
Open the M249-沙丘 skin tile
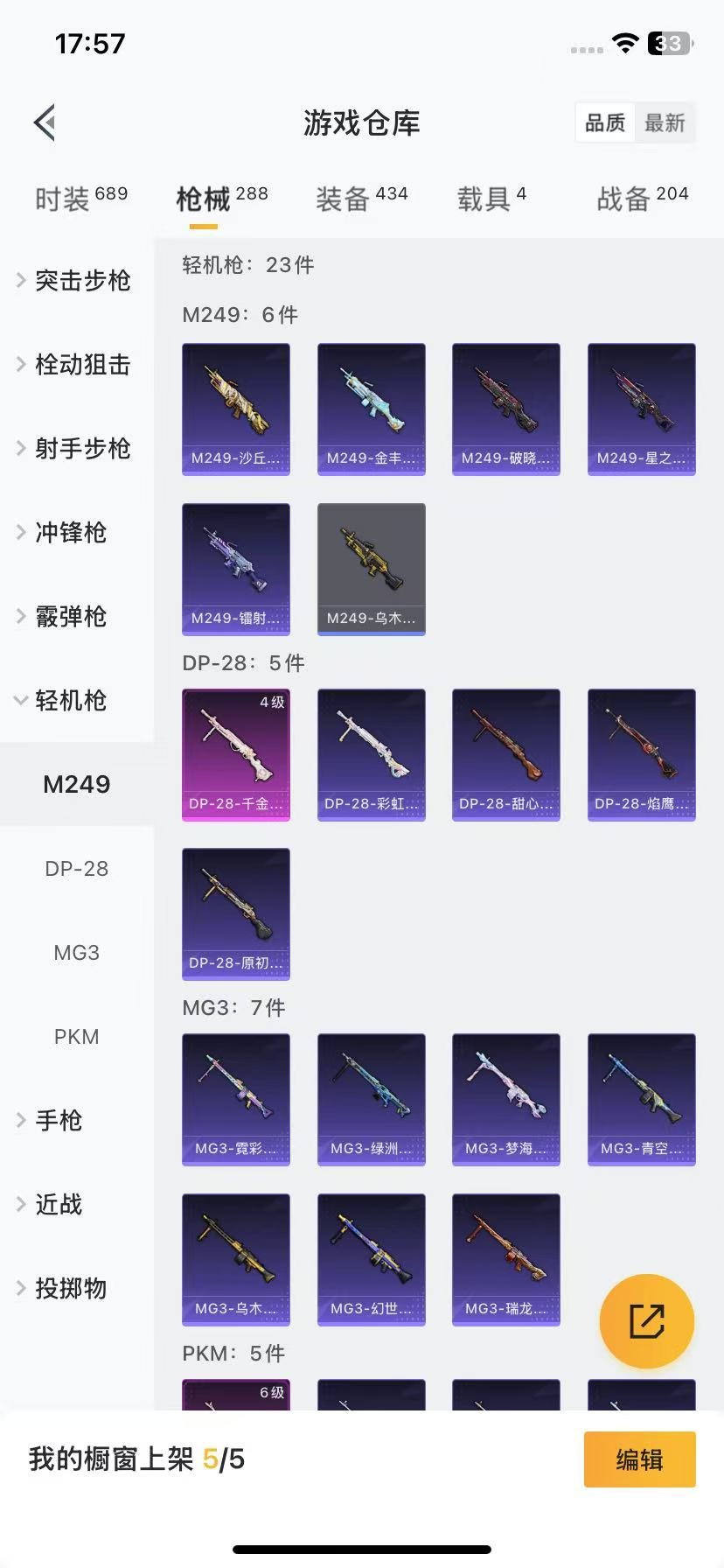[x=236, y=409]
